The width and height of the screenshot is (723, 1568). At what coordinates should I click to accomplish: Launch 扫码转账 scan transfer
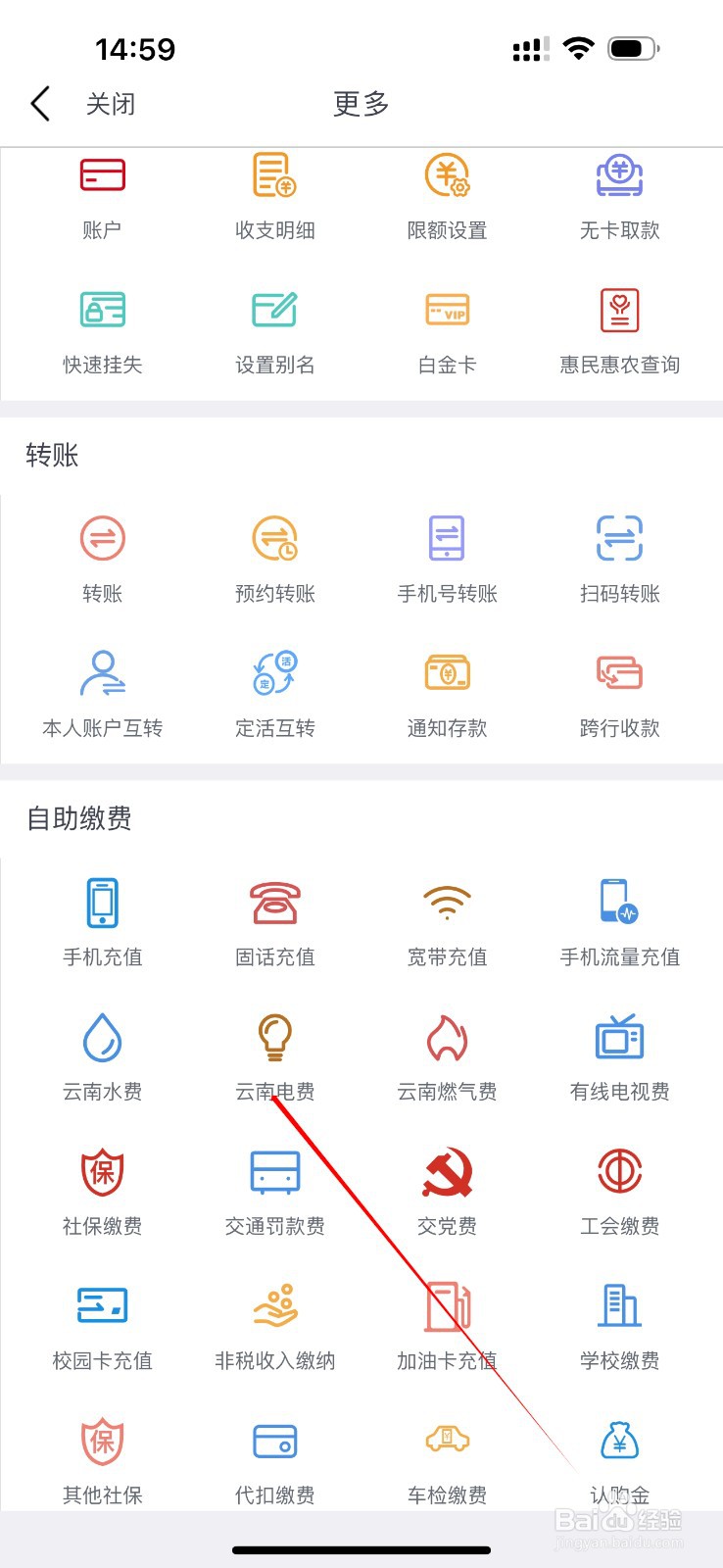619,559
